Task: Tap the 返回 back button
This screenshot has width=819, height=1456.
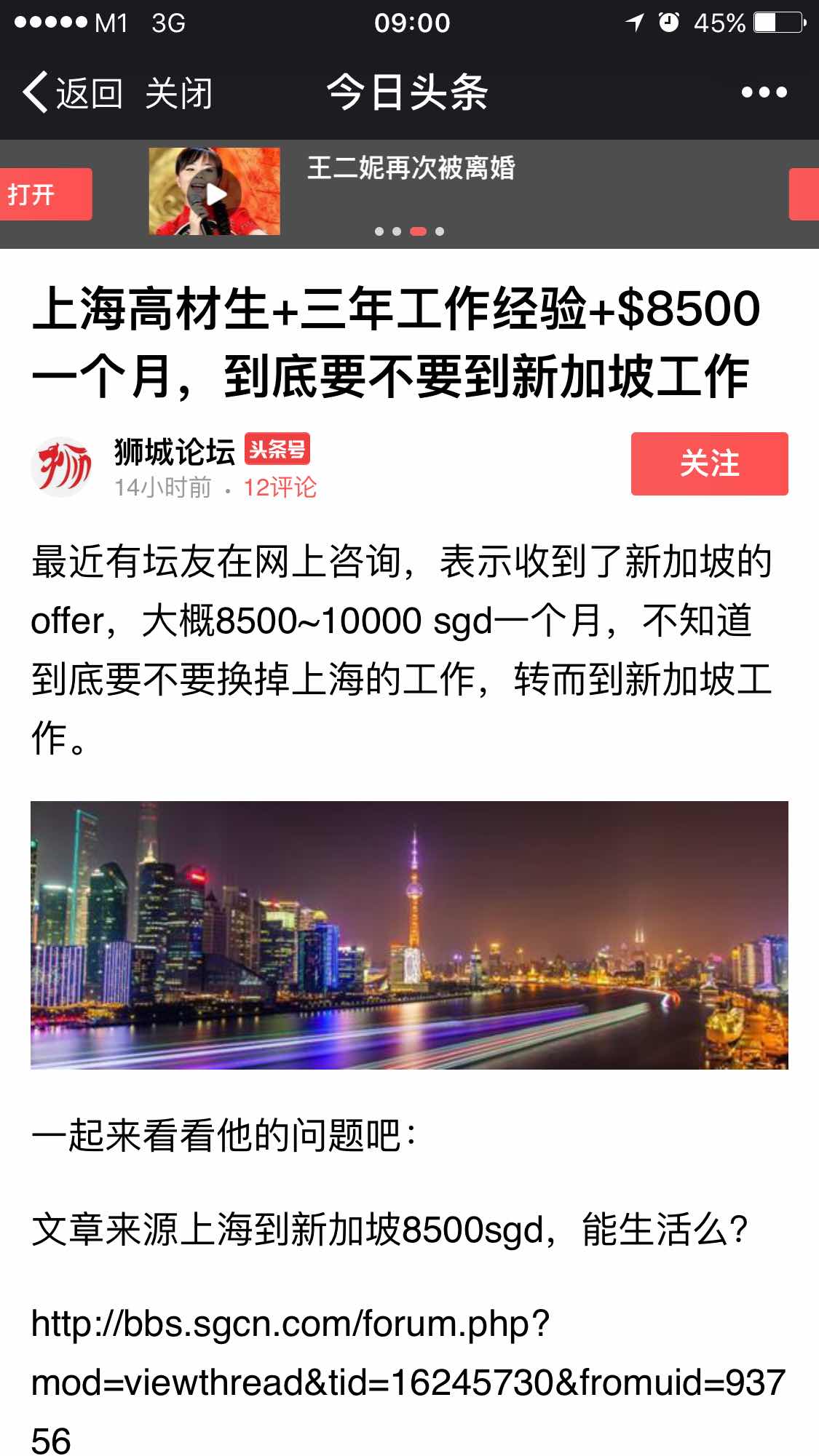Action: pyautogui.click(x=73, y=93)
